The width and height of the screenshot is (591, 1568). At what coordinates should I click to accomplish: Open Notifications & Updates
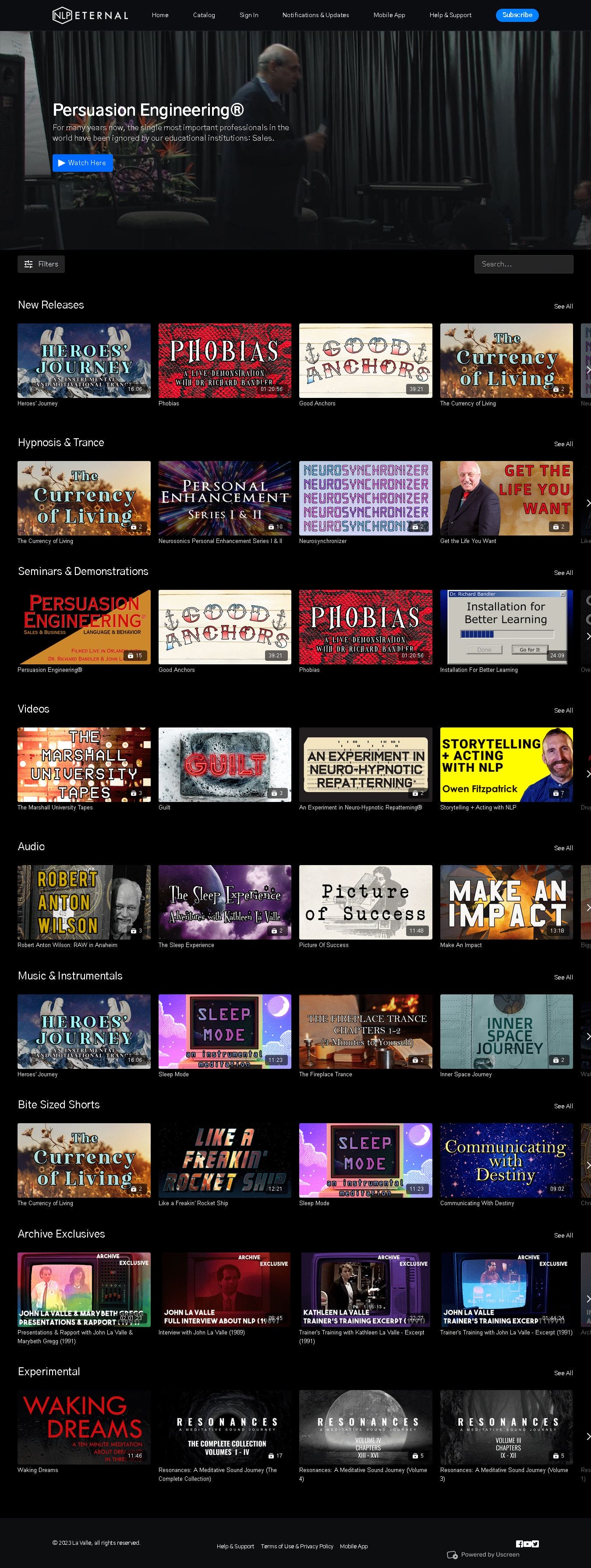315,15
